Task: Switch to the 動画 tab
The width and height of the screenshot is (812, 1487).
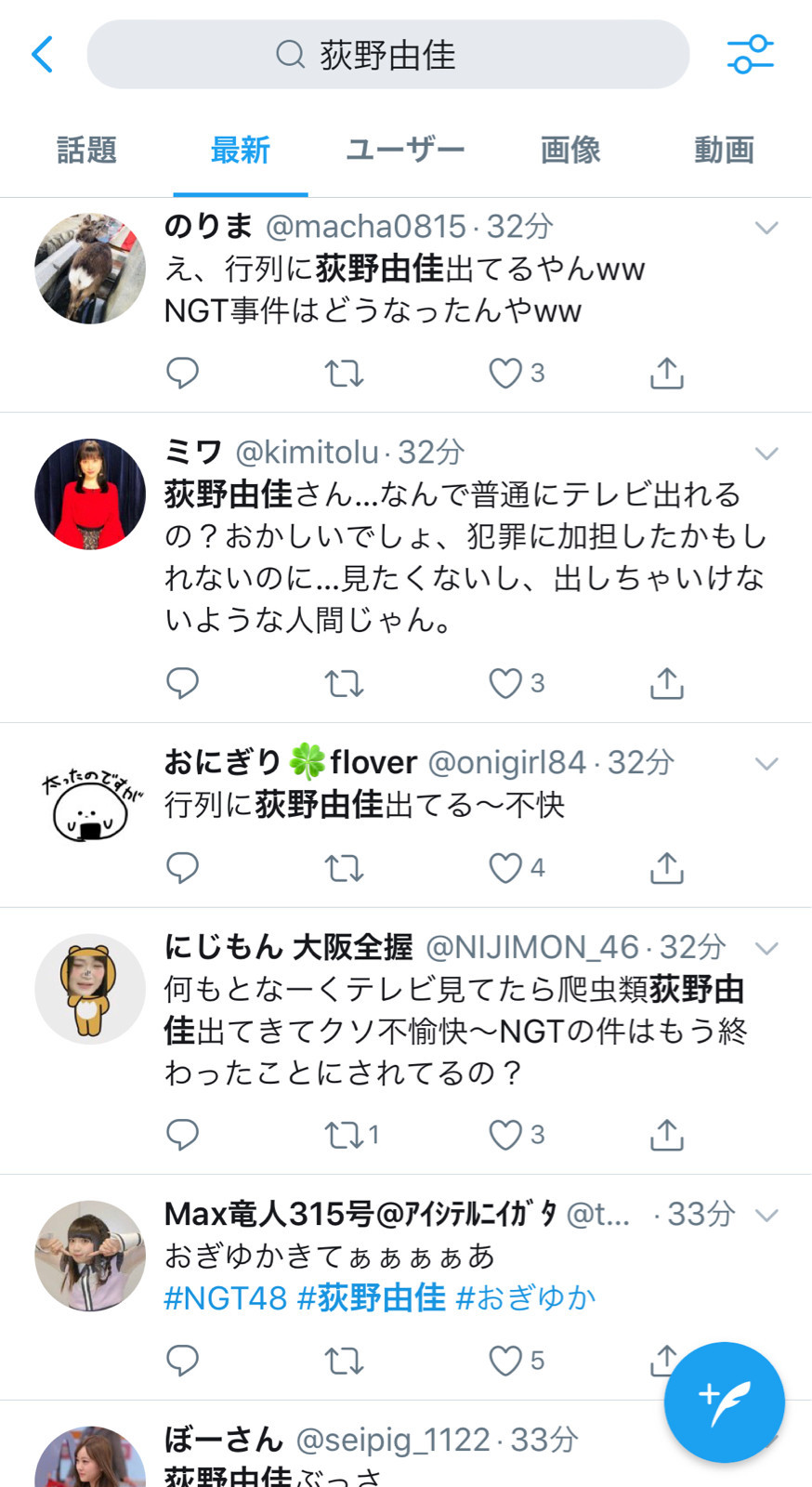Action: [724, 151]
